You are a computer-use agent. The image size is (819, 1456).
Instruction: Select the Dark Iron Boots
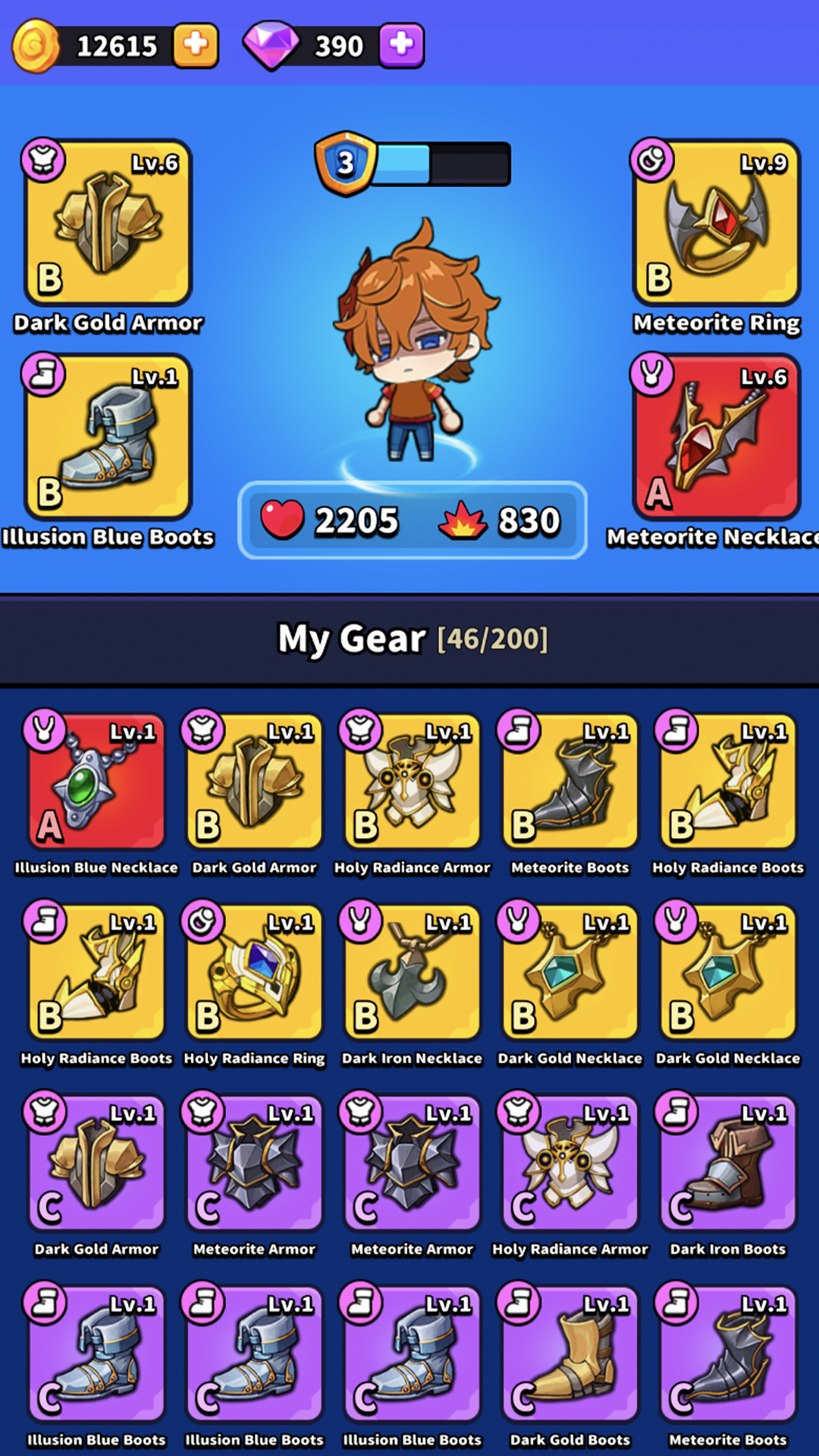click(x=727, y=1163)
